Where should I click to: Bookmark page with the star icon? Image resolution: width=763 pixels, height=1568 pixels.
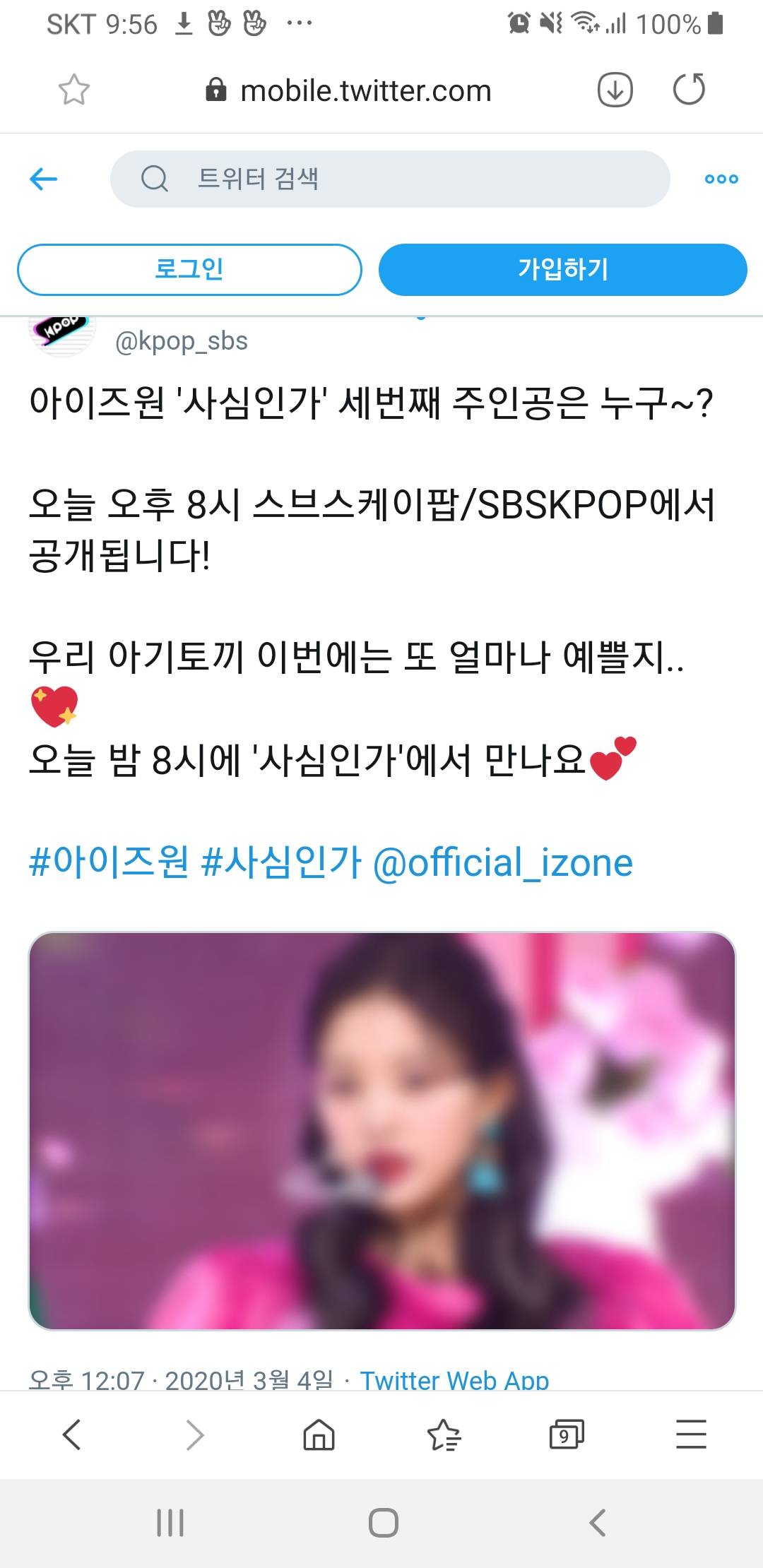click(x=73, y=90)
